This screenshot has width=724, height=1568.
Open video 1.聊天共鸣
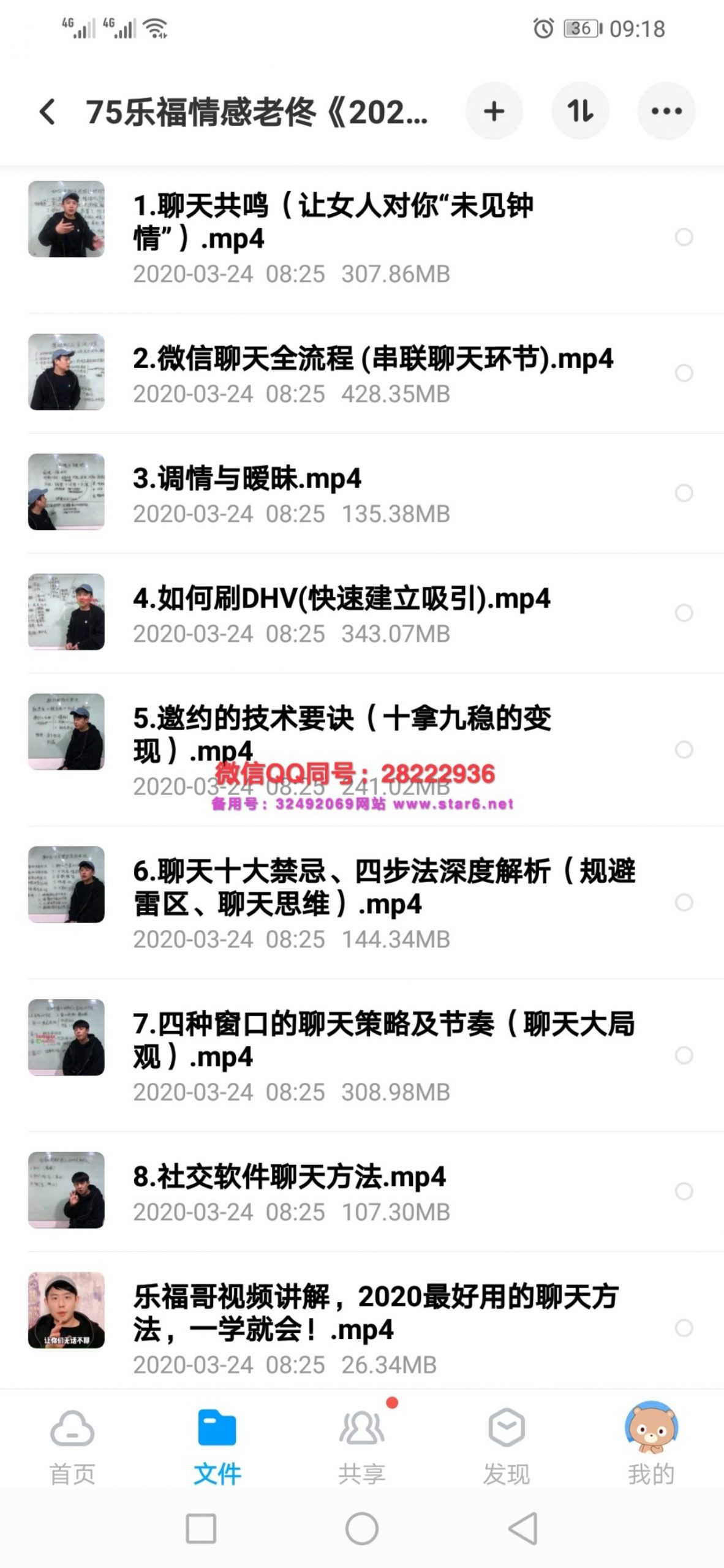(361, 238)
